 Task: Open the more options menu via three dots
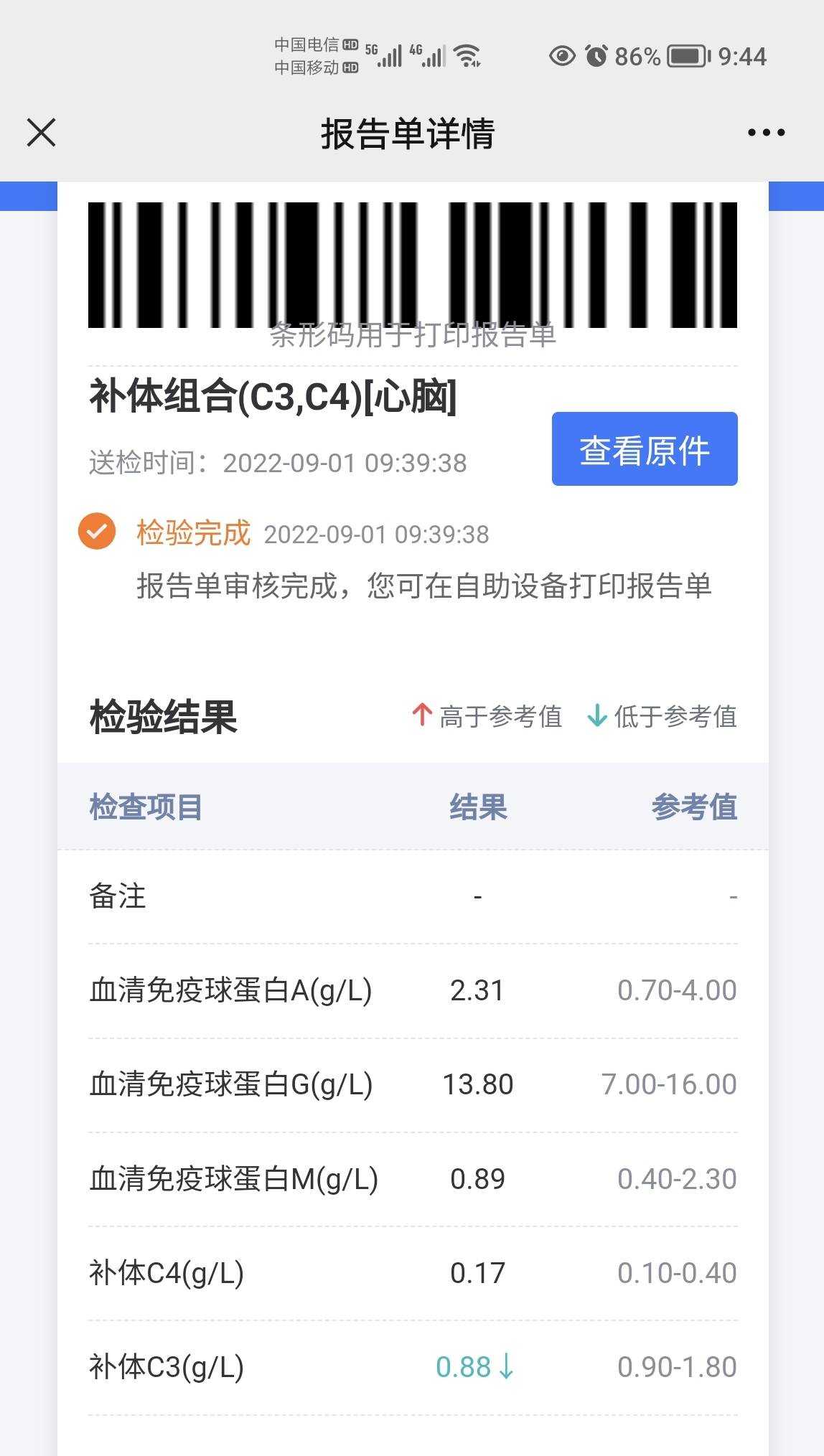(x=765, y=132)
